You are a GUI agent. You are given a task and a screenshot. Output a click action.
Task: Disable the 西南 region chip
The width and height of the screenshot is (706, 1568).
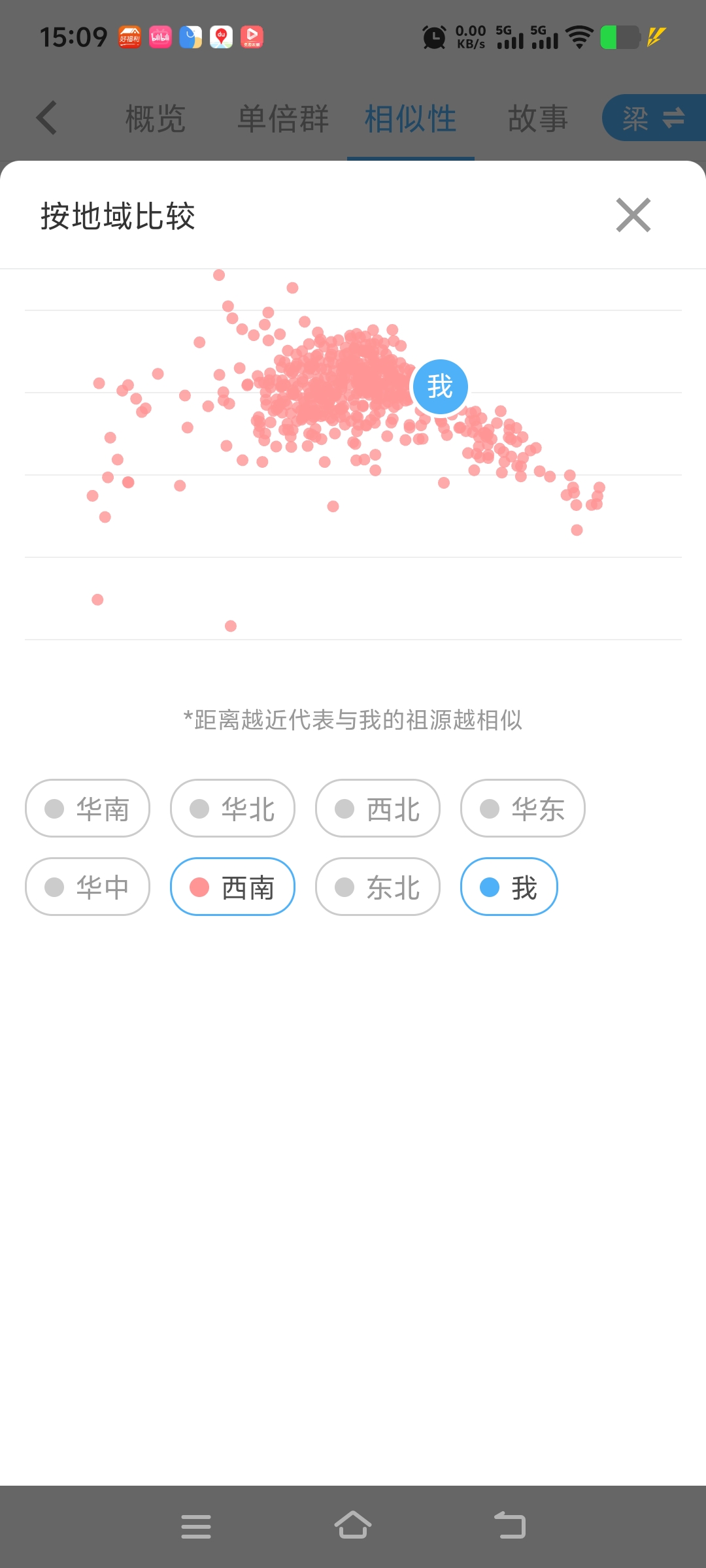pyautogui.click(x=233, y=887)
